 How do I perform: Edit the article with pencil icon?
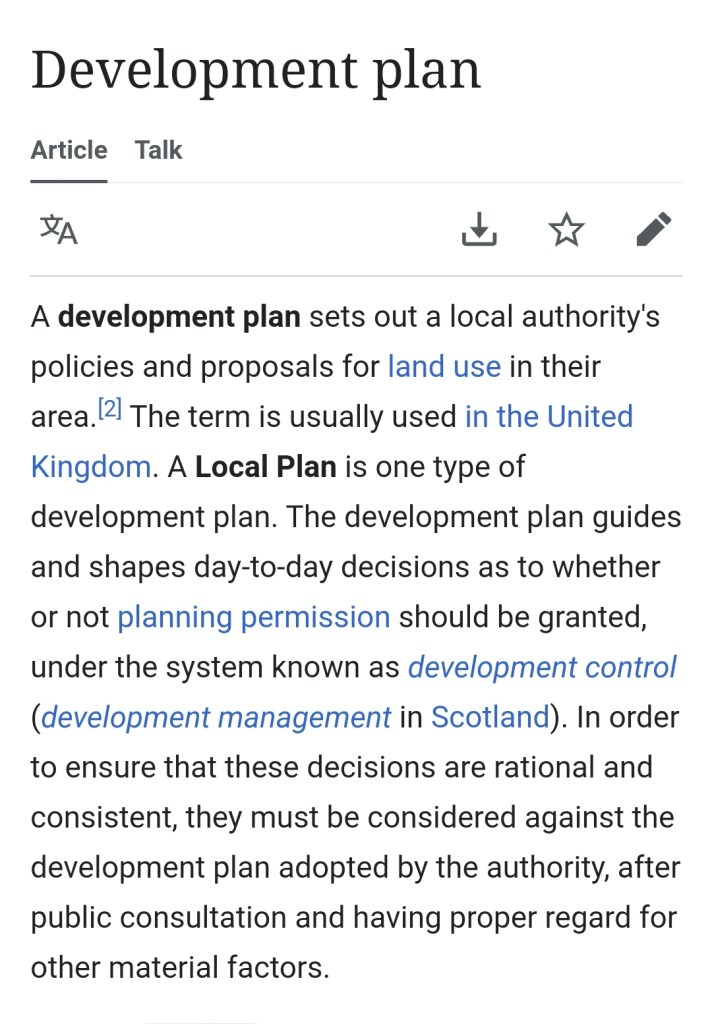click(654, 230)
